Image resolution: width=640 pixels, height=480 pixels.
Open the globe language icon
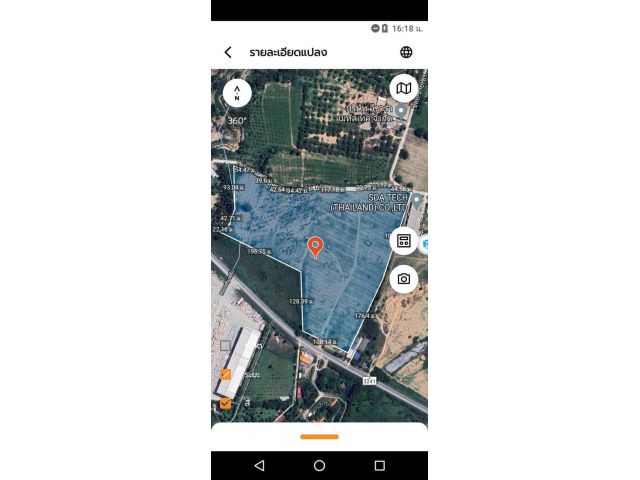pos(406,52)
